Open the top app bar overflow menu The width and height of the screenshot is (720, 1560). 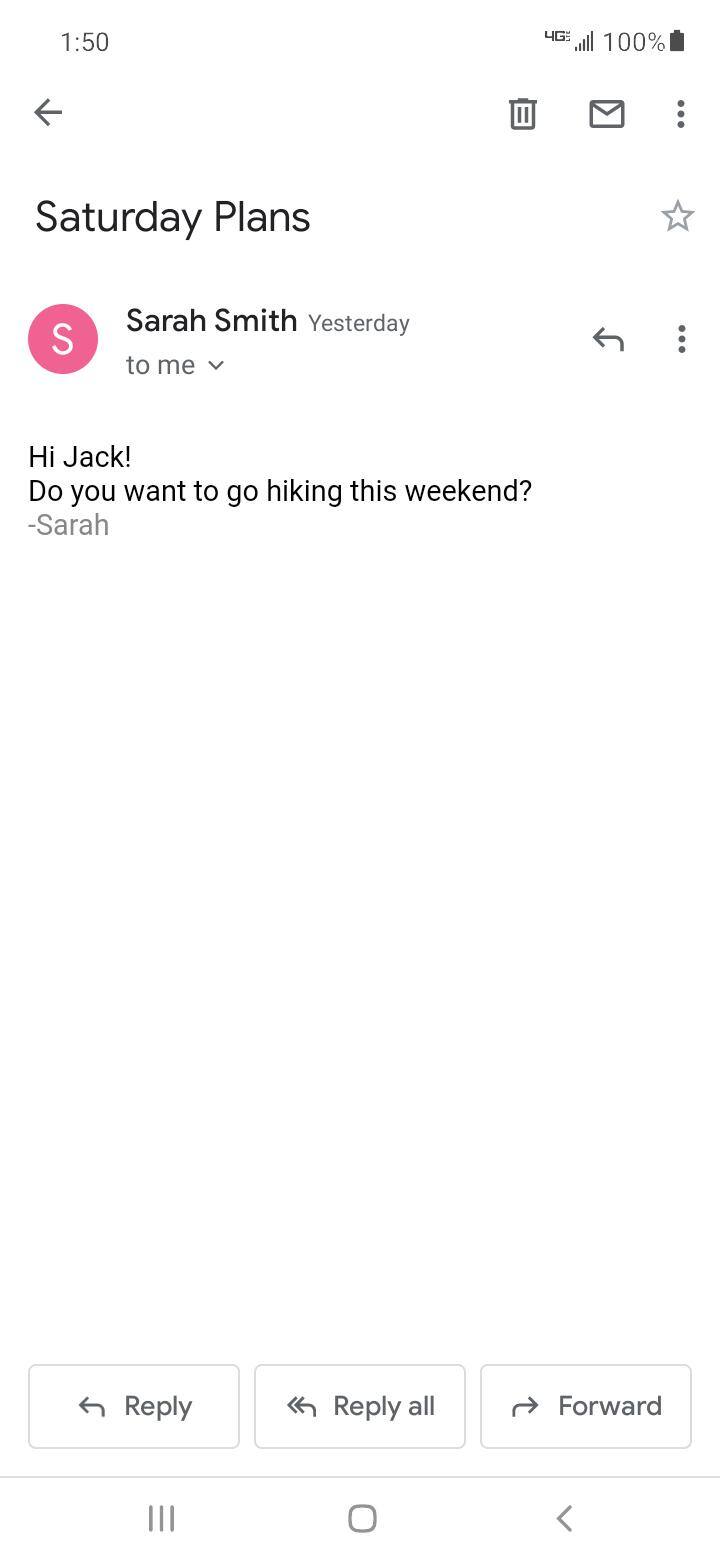[x=681, y=114]
